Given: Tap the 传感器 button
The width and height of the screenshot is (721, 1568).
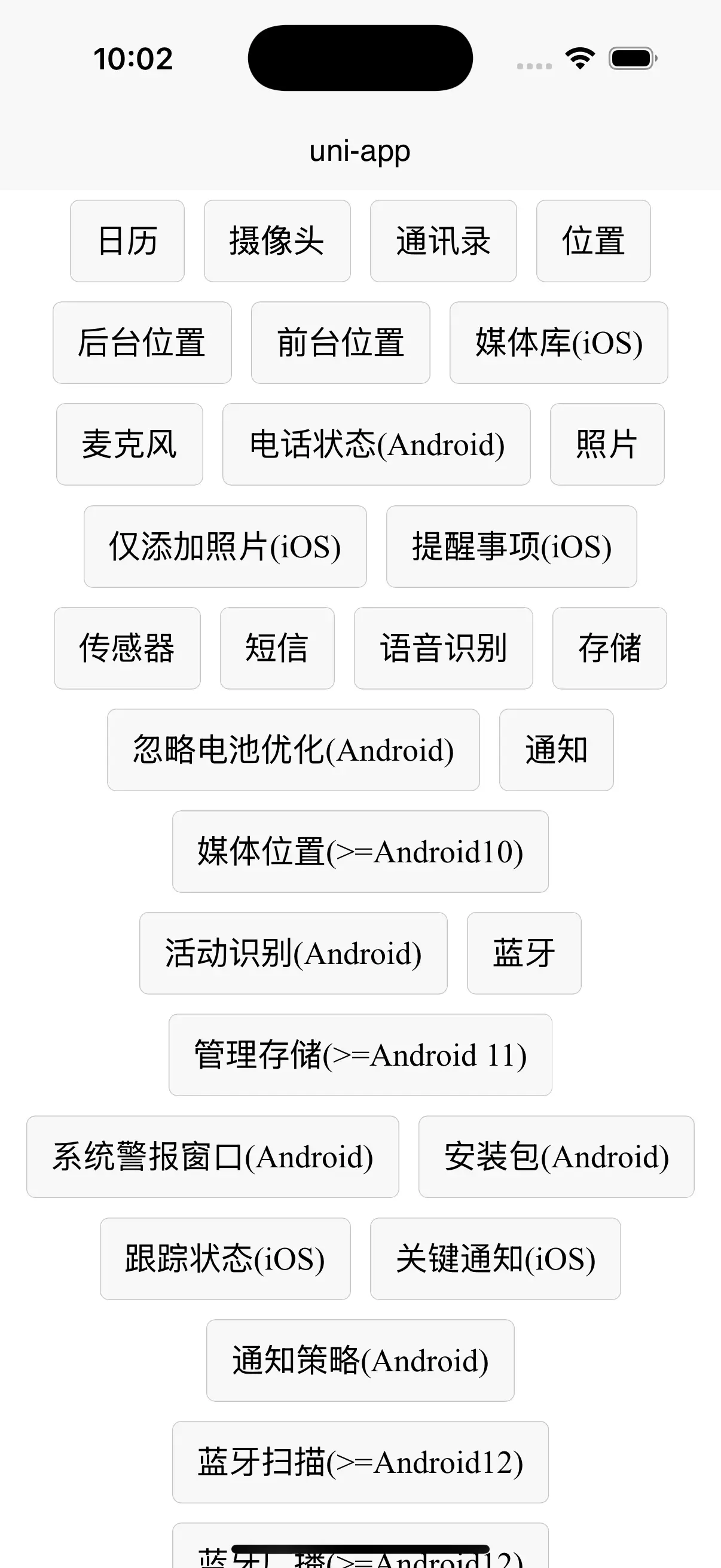Looking at the screenshot, I should tap(127, 648).
